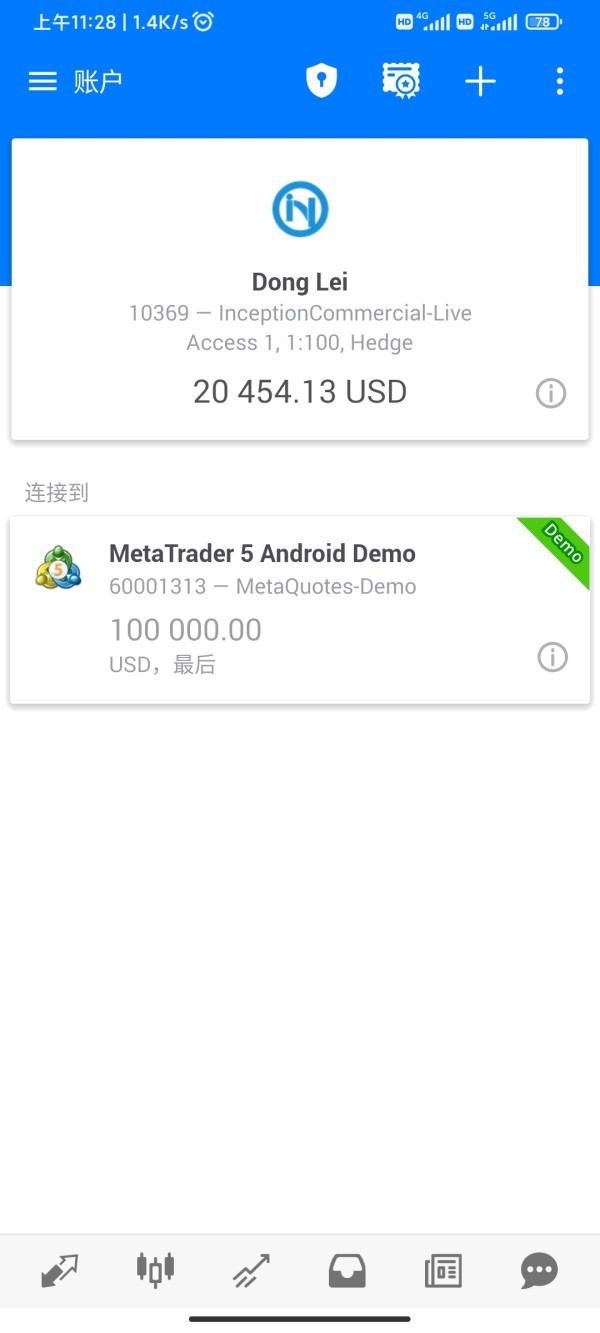Open the hamburger navigation drawer
The width and height of the screenshot is (600, 1333).
point(43,81)
